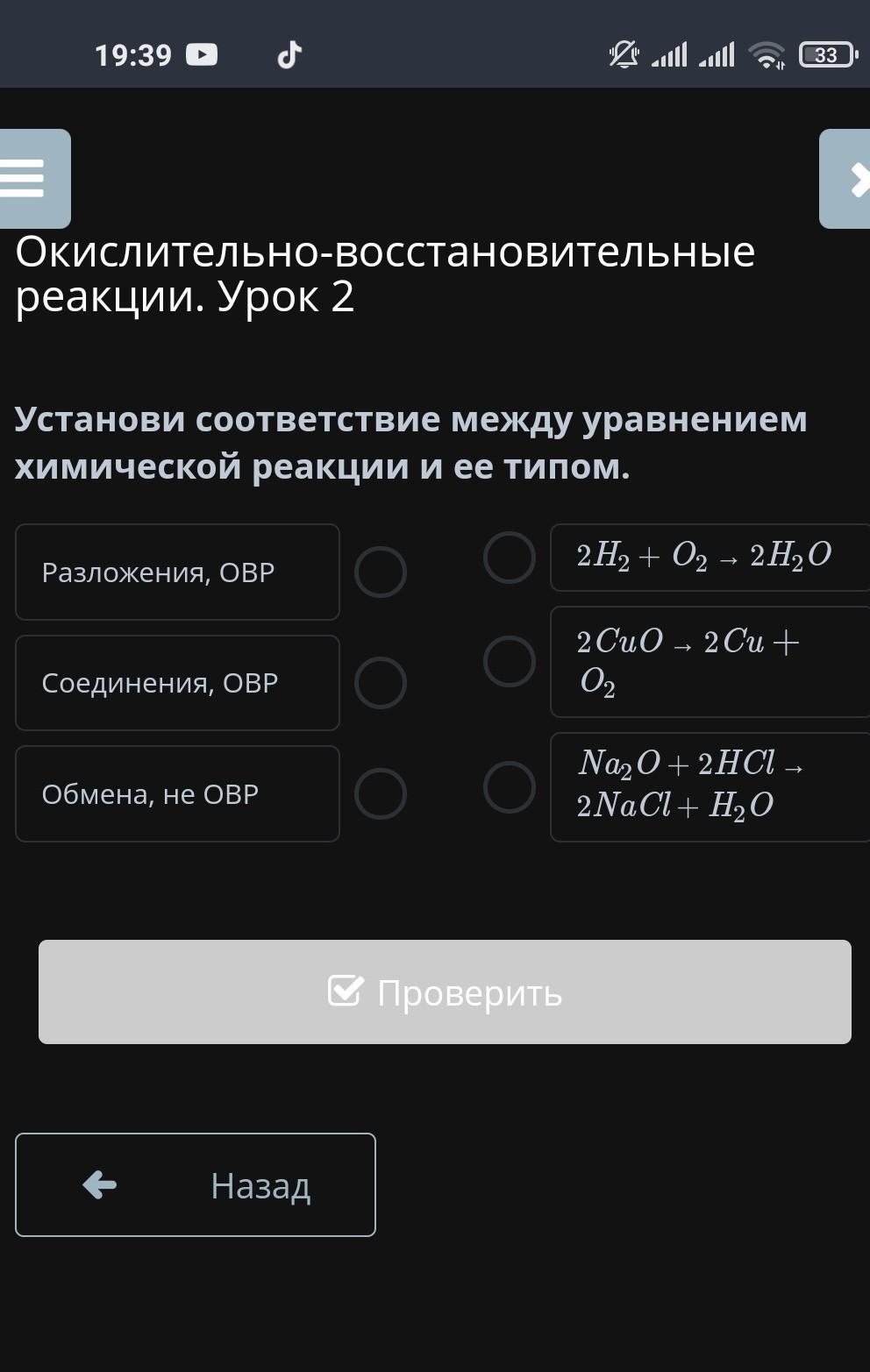The height and width of the screenshot is (1372, 870).
Task: Select the circle for Na2O + 2HCl equation
Action: pyautogui.click(x=510, y=787)
